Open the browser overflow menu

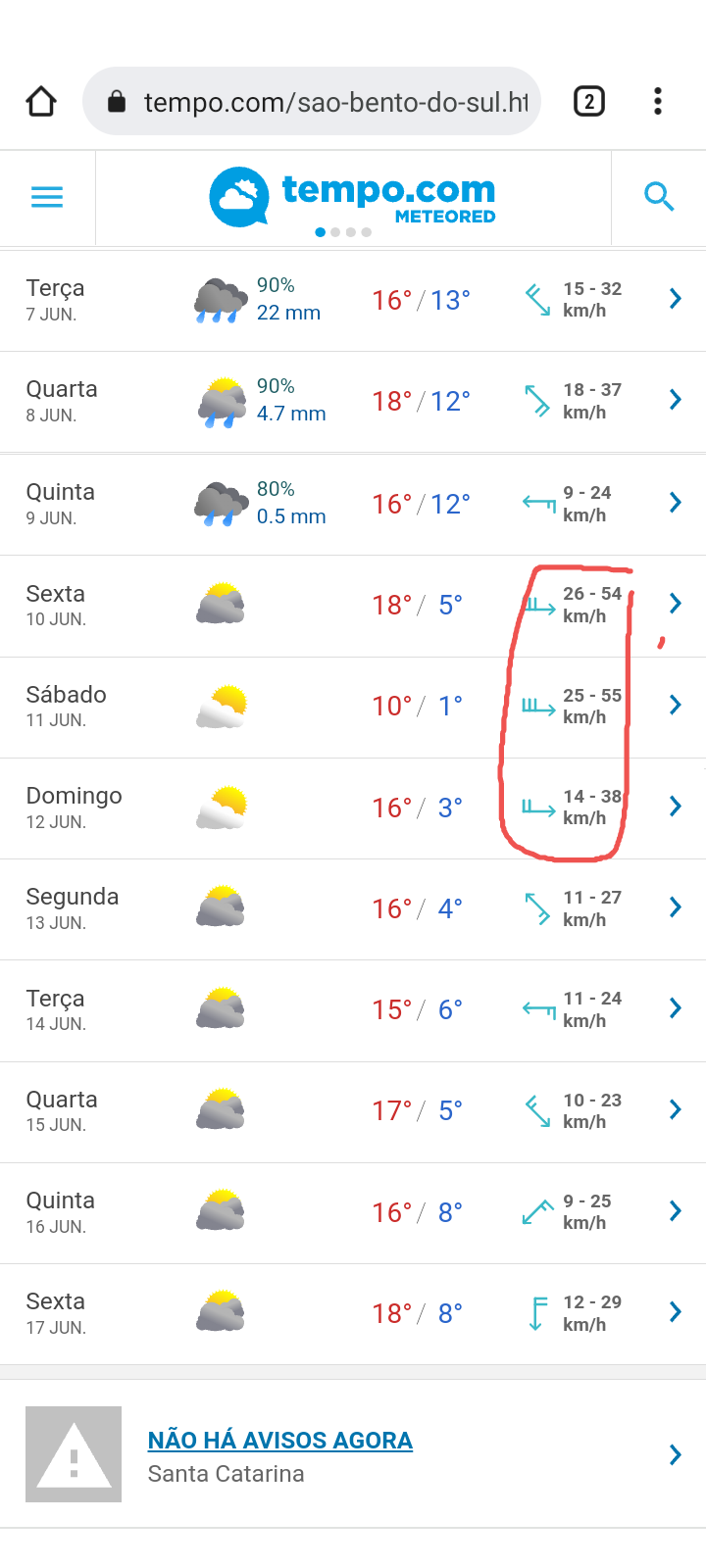(658, 101)
